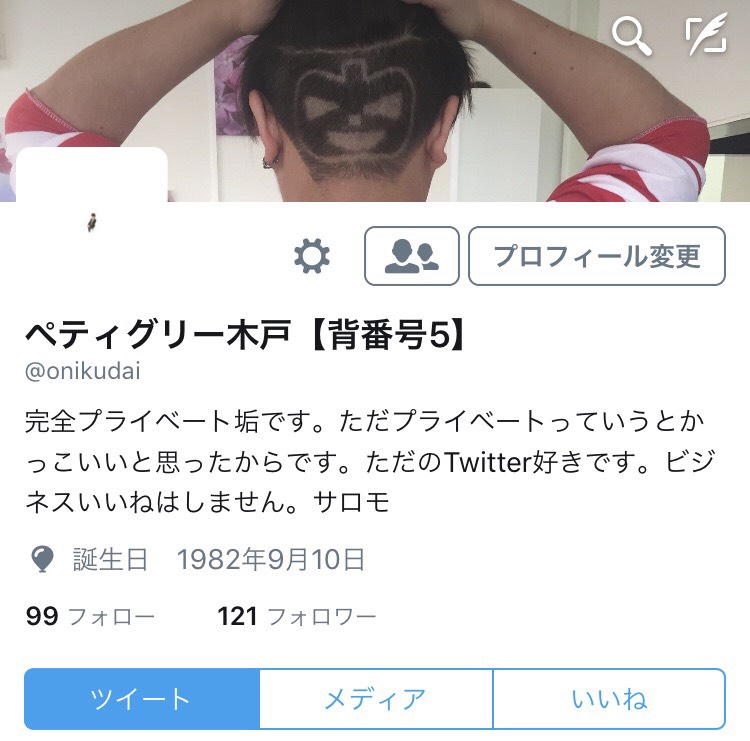
Task: View the 99 フォロー list
Action: 91,616
